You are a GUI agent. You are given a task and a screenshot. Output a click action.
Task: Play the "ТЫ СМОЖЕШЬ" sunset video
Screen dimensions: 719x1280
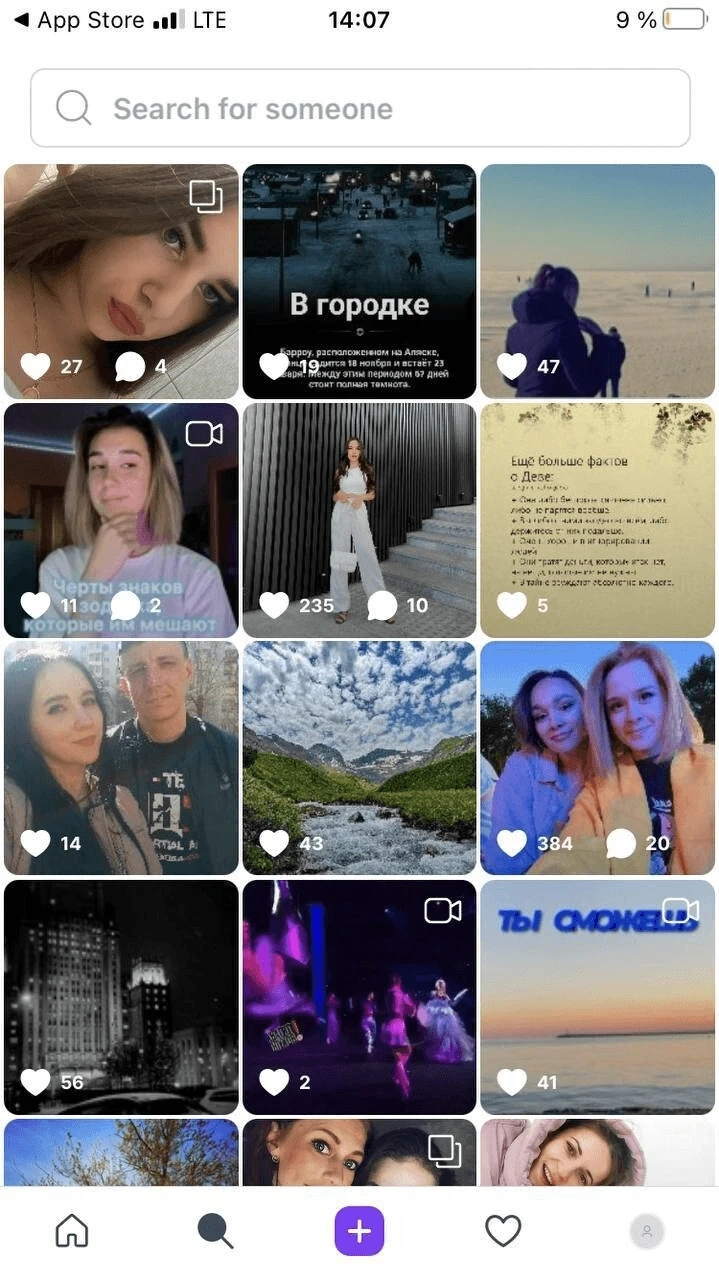tap(597, 996)
